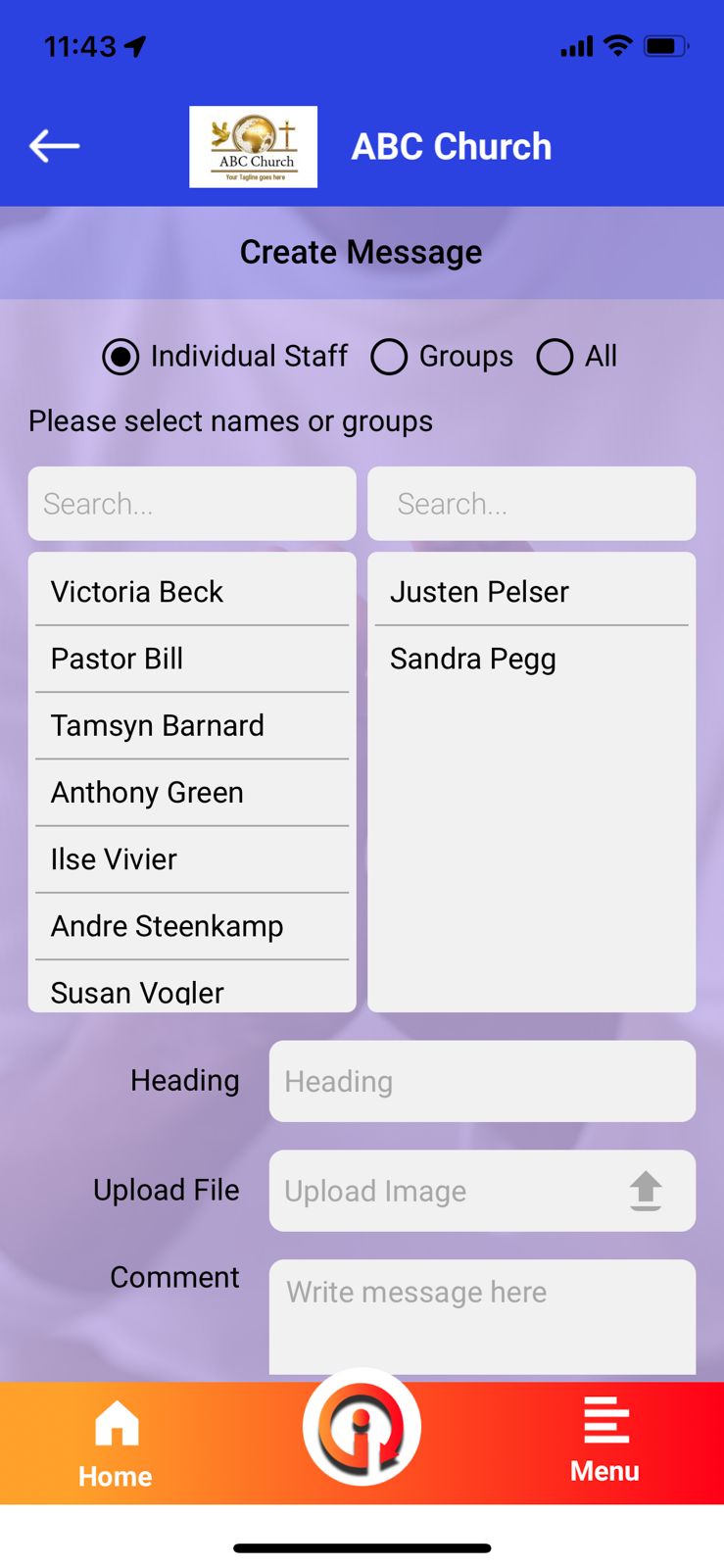The width and height of the screenshot is (724, 1568).
Task: Go to the Home tab
Action: [116, 1444]
